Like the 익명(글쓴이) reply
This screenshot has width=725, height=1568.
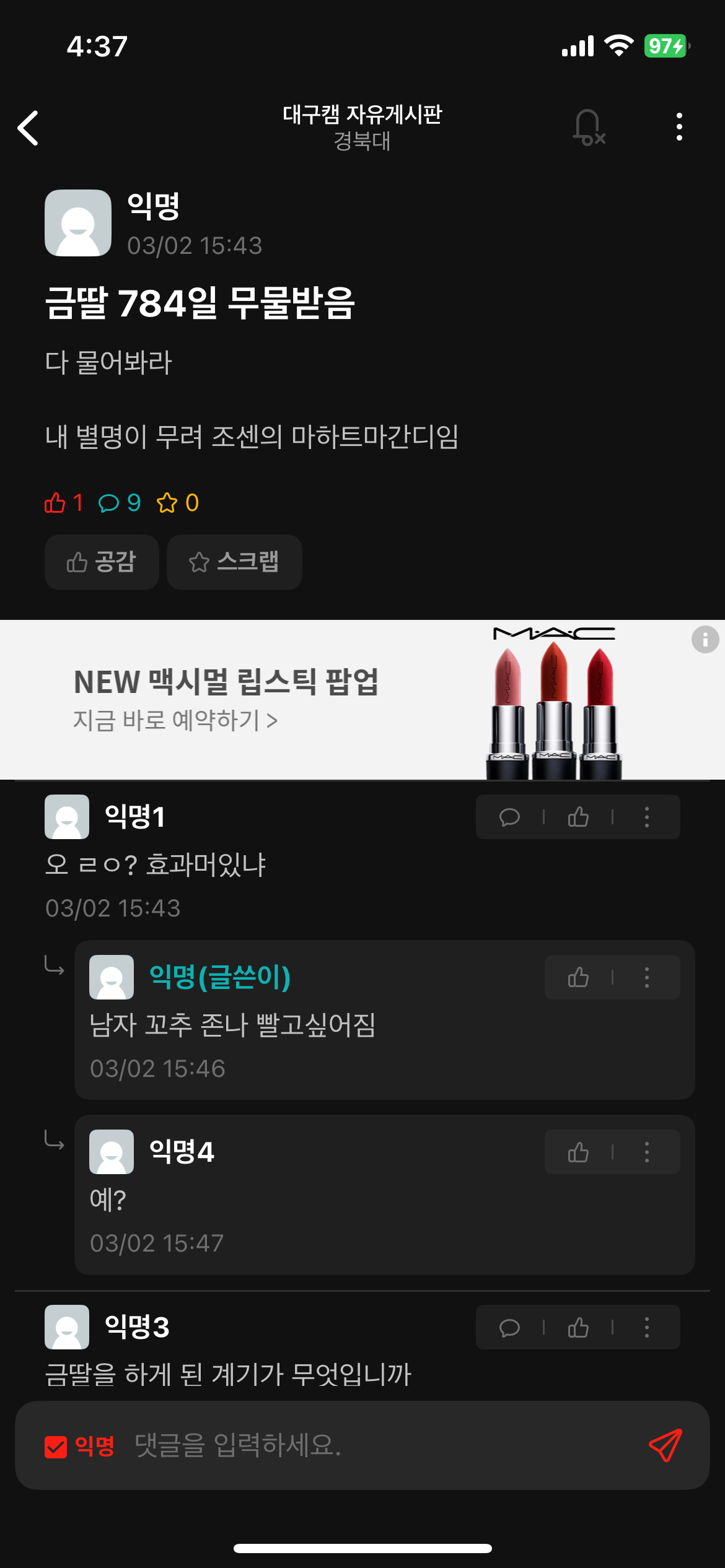pyautogui.click(x=578, y=977)
